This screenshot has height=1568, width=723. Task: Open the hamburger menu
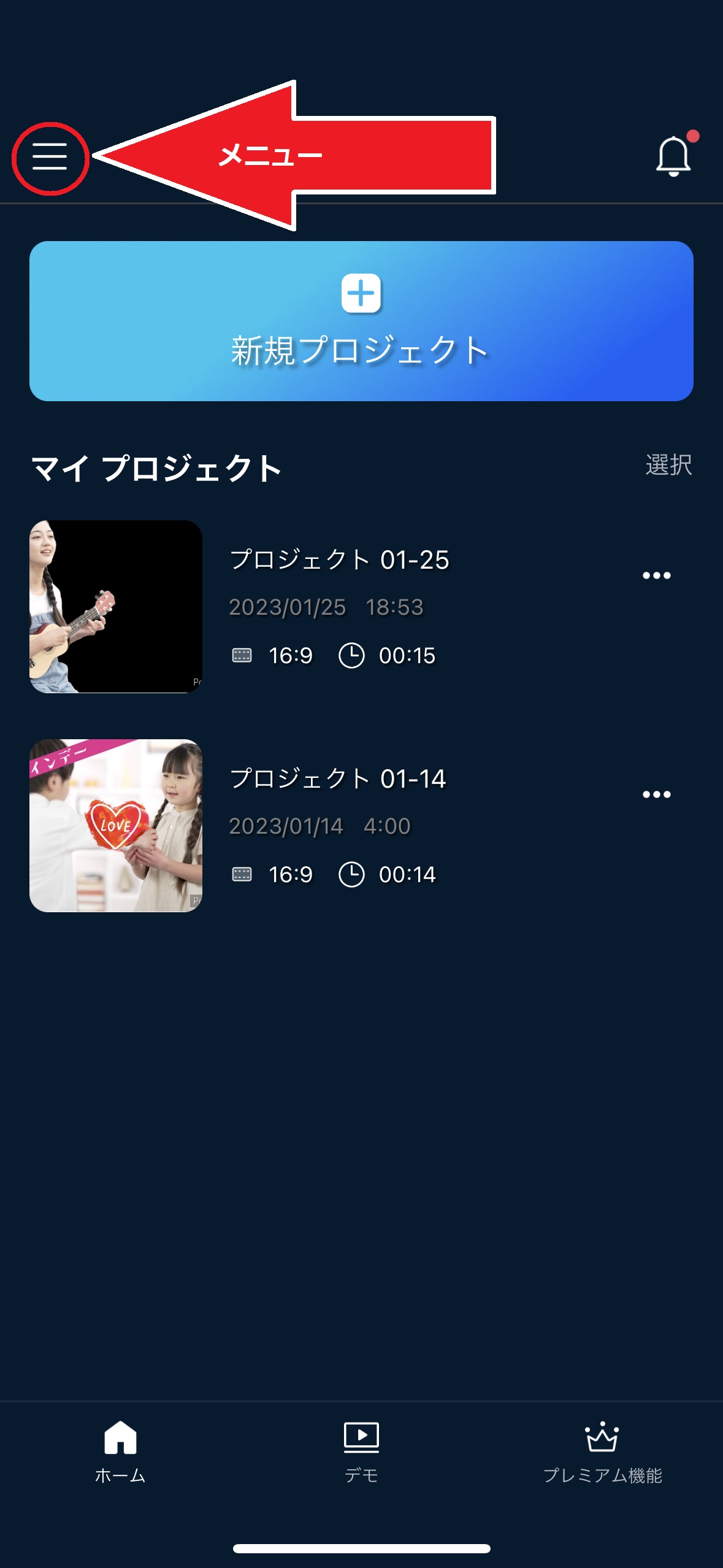tap(50, 157)
